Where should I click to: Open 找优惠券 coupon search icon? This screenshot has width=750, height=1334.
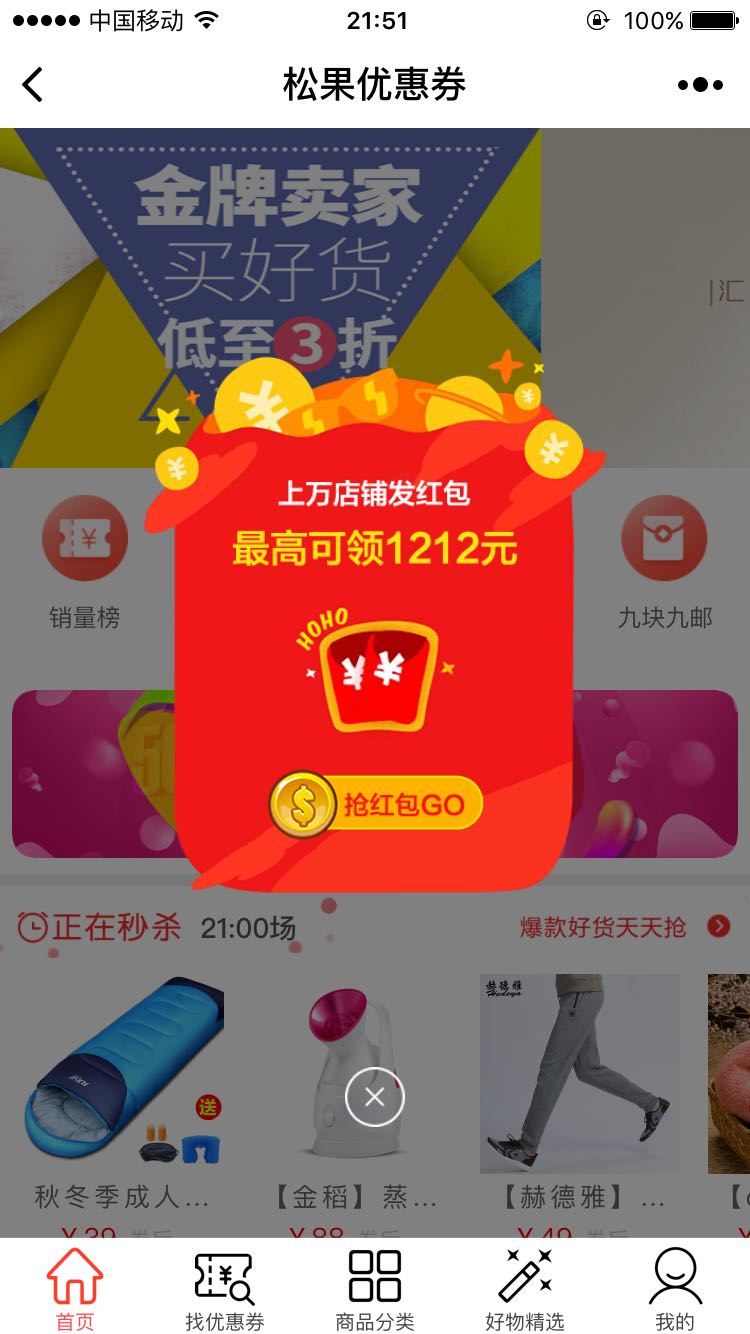point(225,1275)
